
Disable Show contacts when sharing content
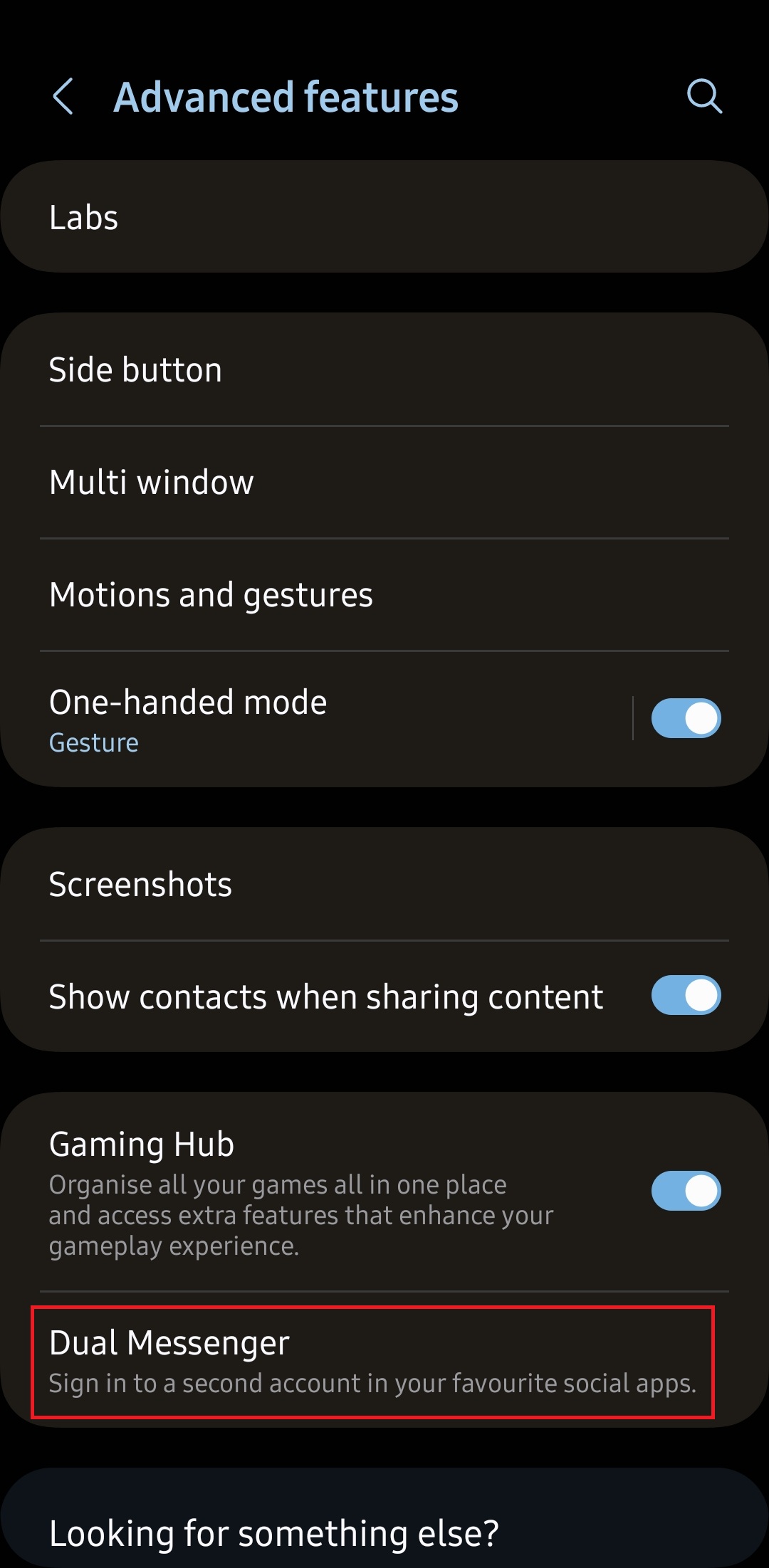tap(686, 996)
